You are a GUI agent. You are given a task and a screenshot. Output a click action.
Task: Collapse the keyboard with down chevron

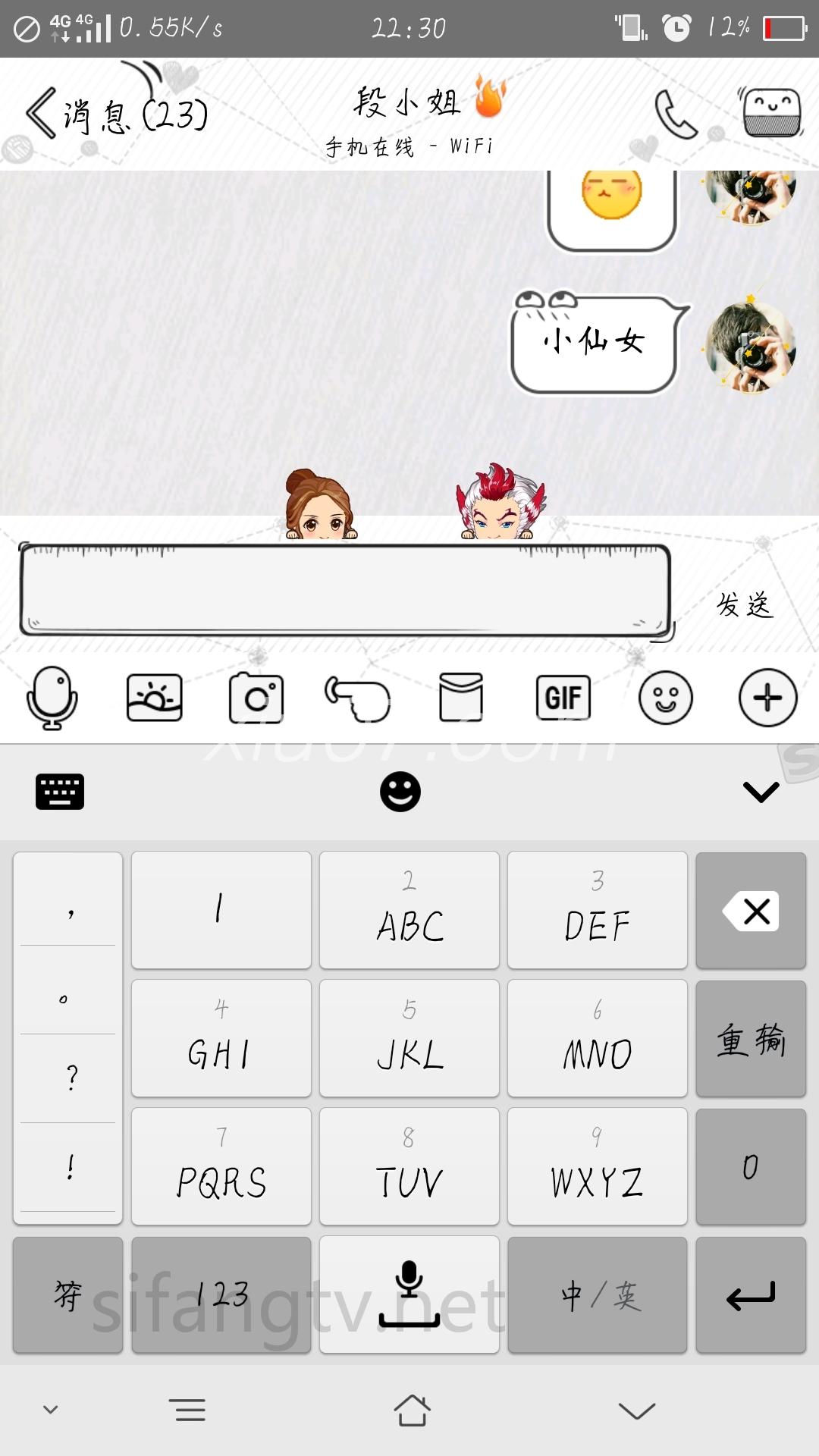click(761, 792)
